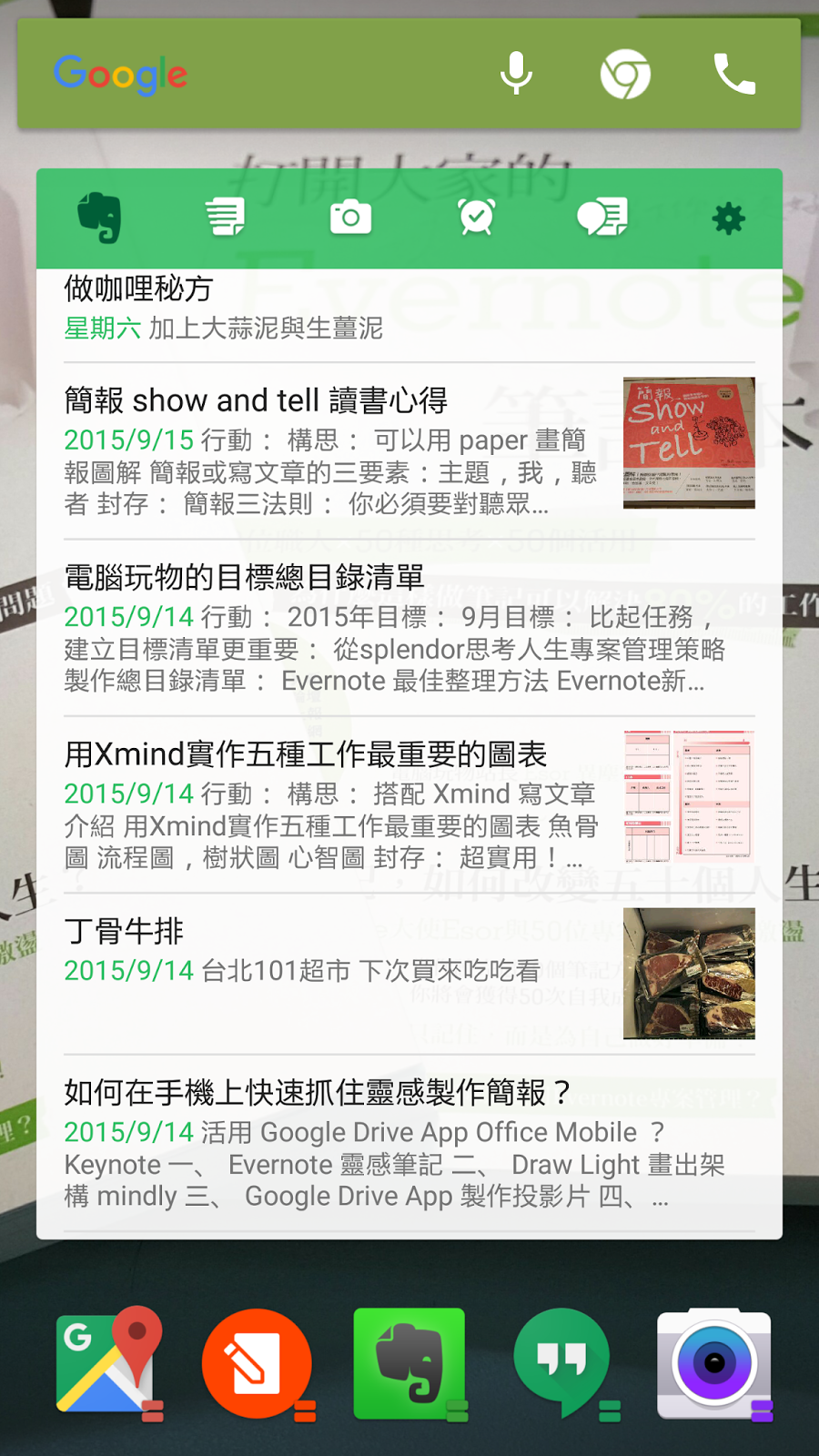
Task: Open the note 電腦玩物的目標總目錄清單
Action: (x=391, y=628)
